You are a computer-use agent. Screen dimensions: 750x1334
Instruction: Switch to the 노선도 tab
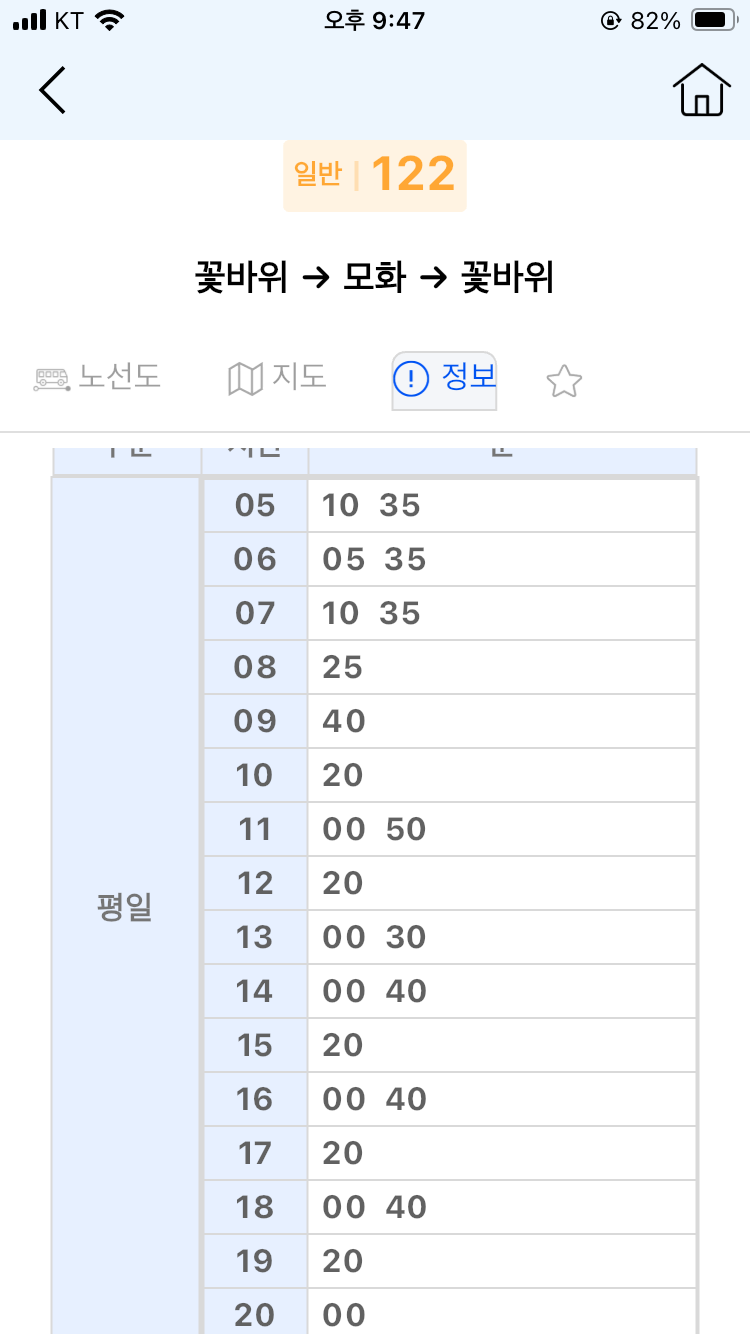(97, 378)
